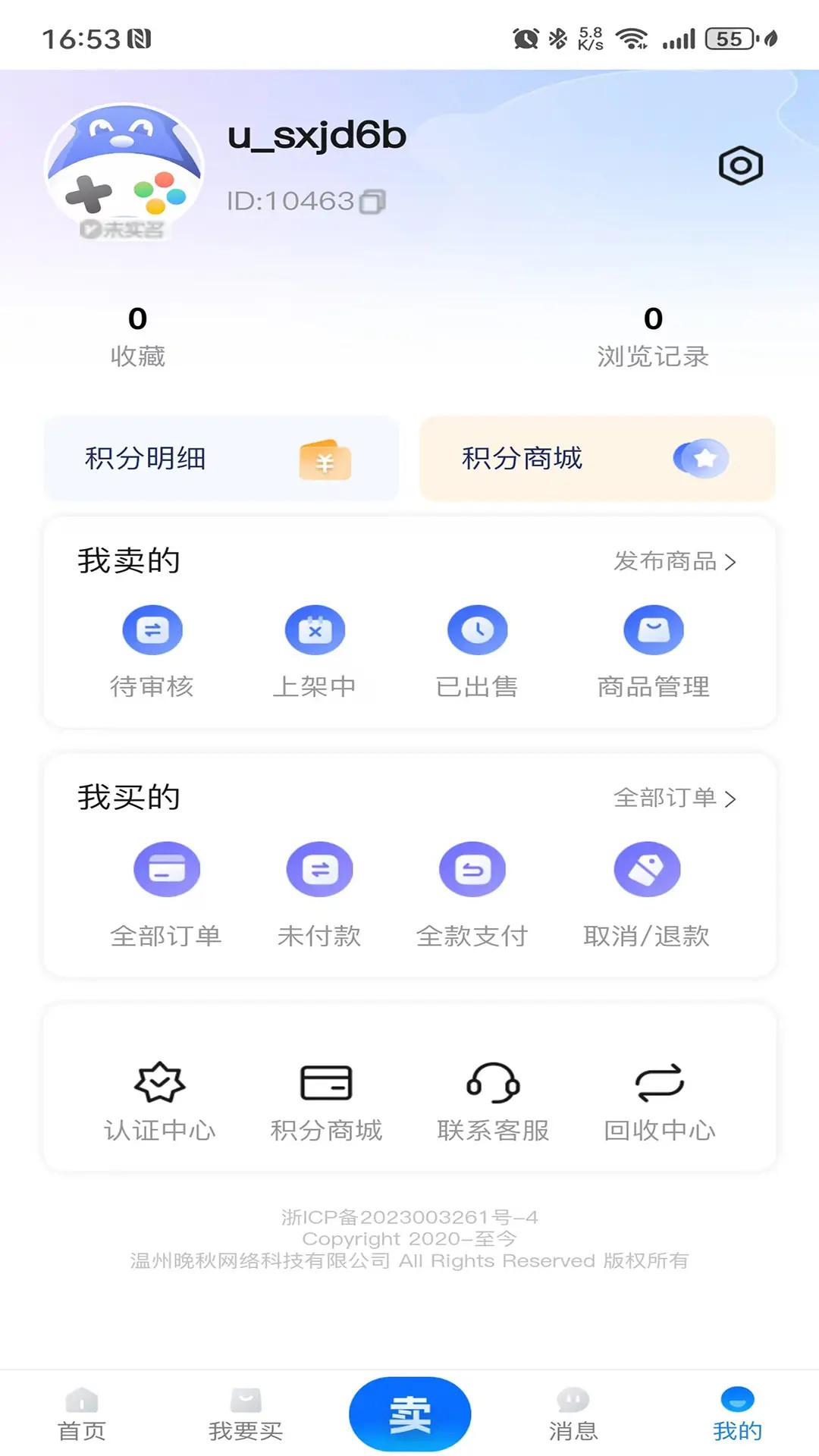Open 全款支付 fully paid orders icon
This screenshot has height=1456, width=819.
[x=473, y=870]
